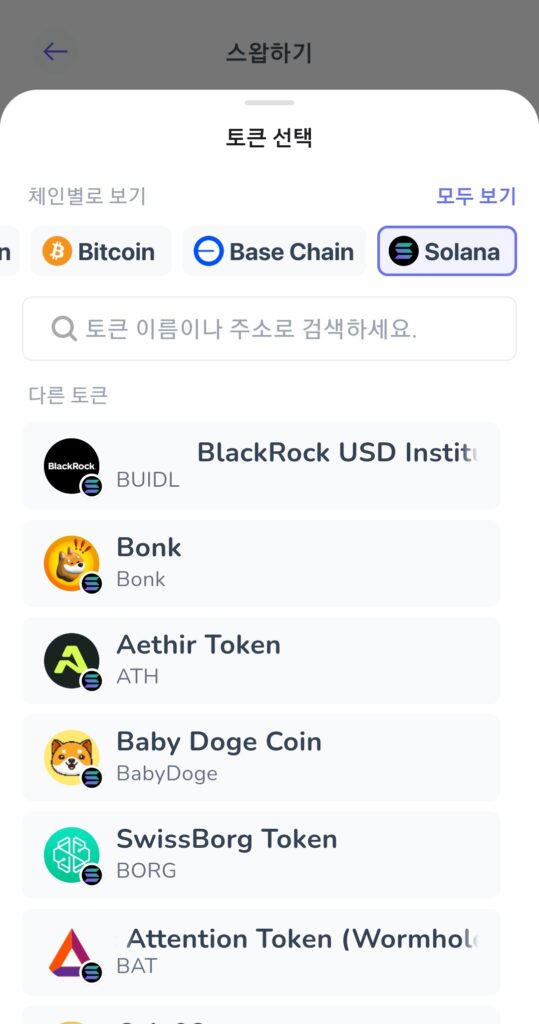This screenshot has width=539, height=1024.
Task: Select SwissBorg Token (BORG)
Action: click(x=261, y=855)
